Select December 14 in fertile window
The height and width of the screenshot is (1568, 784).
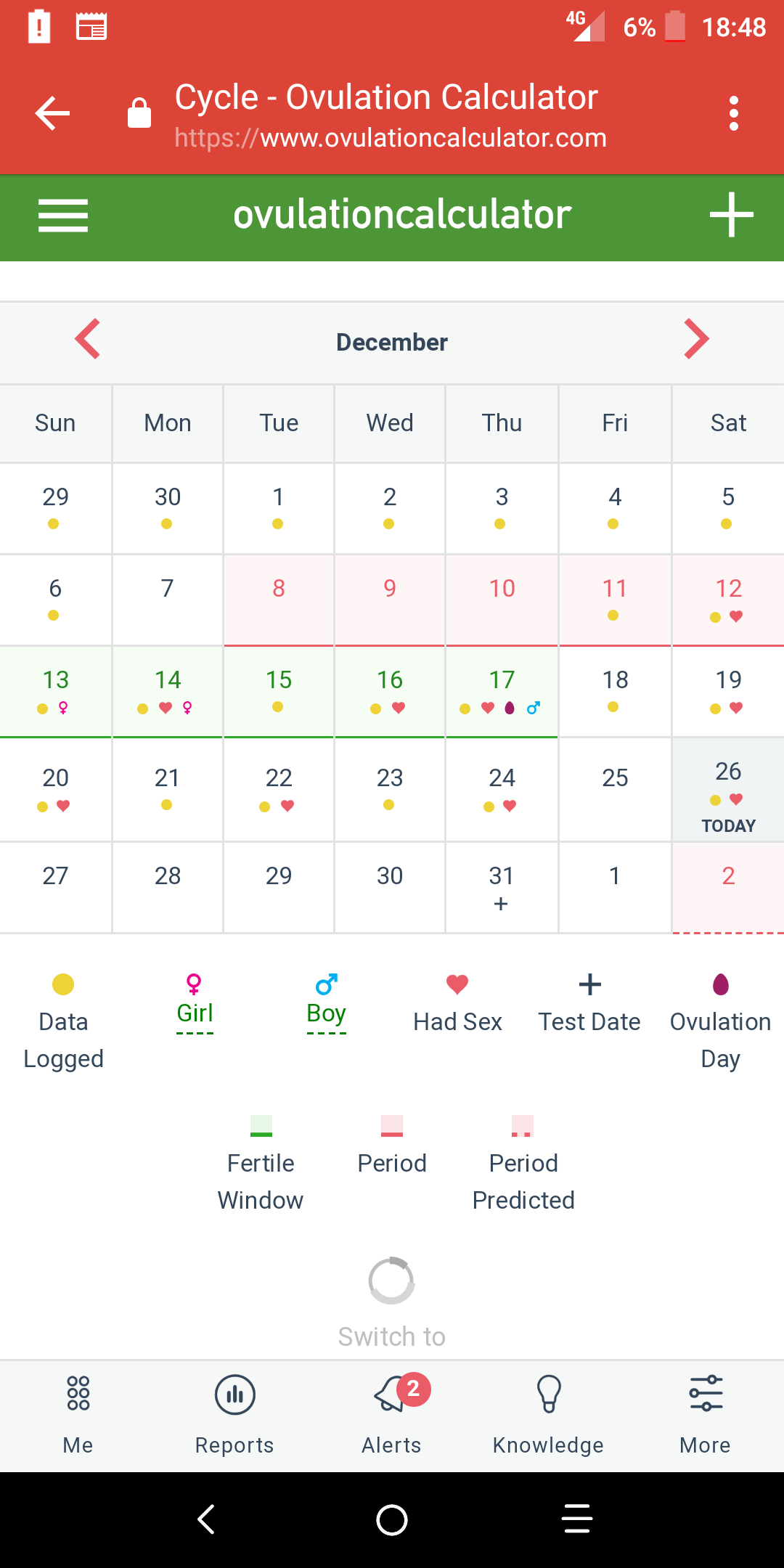point(167,692)
